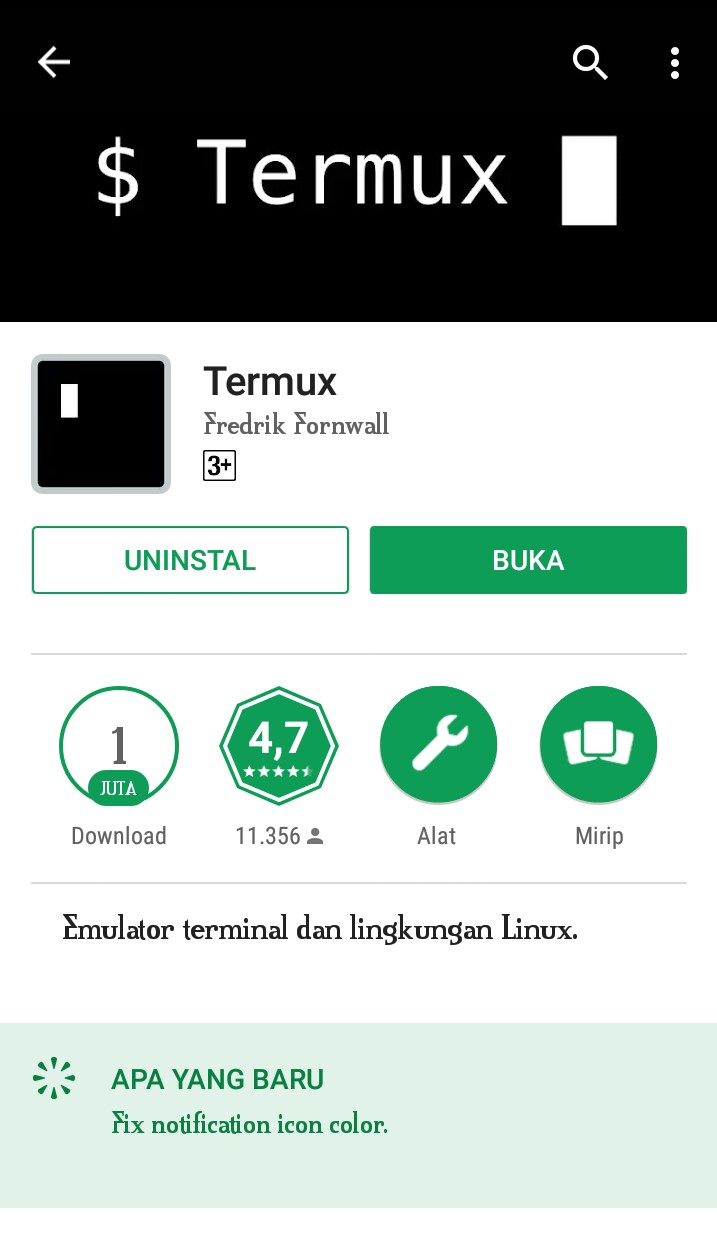
Task: Go back using the arrow icon
Action: pos(54,63)
